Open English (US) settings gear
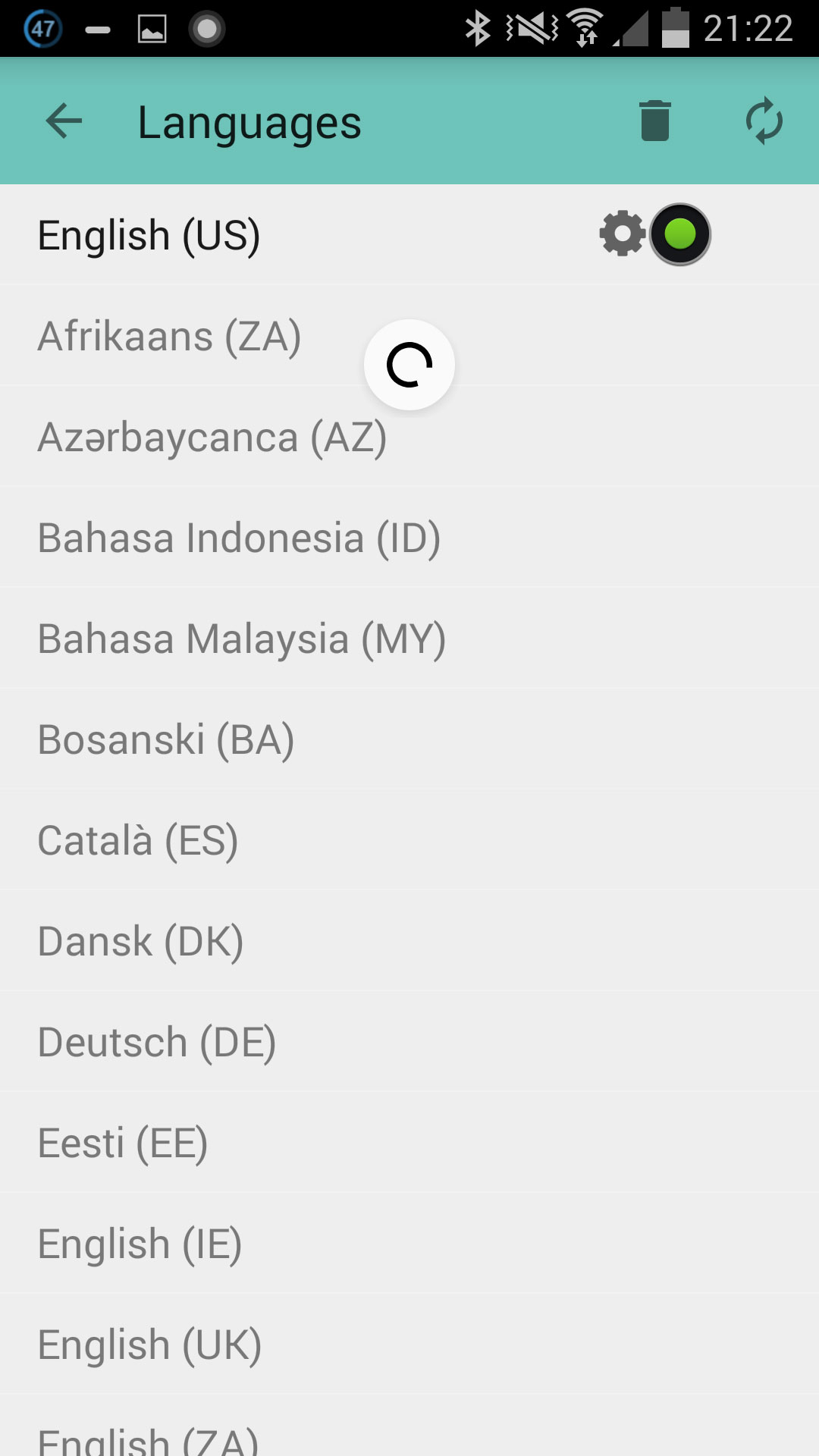This screenshot has width=819, height=1456. click(622, 234)
